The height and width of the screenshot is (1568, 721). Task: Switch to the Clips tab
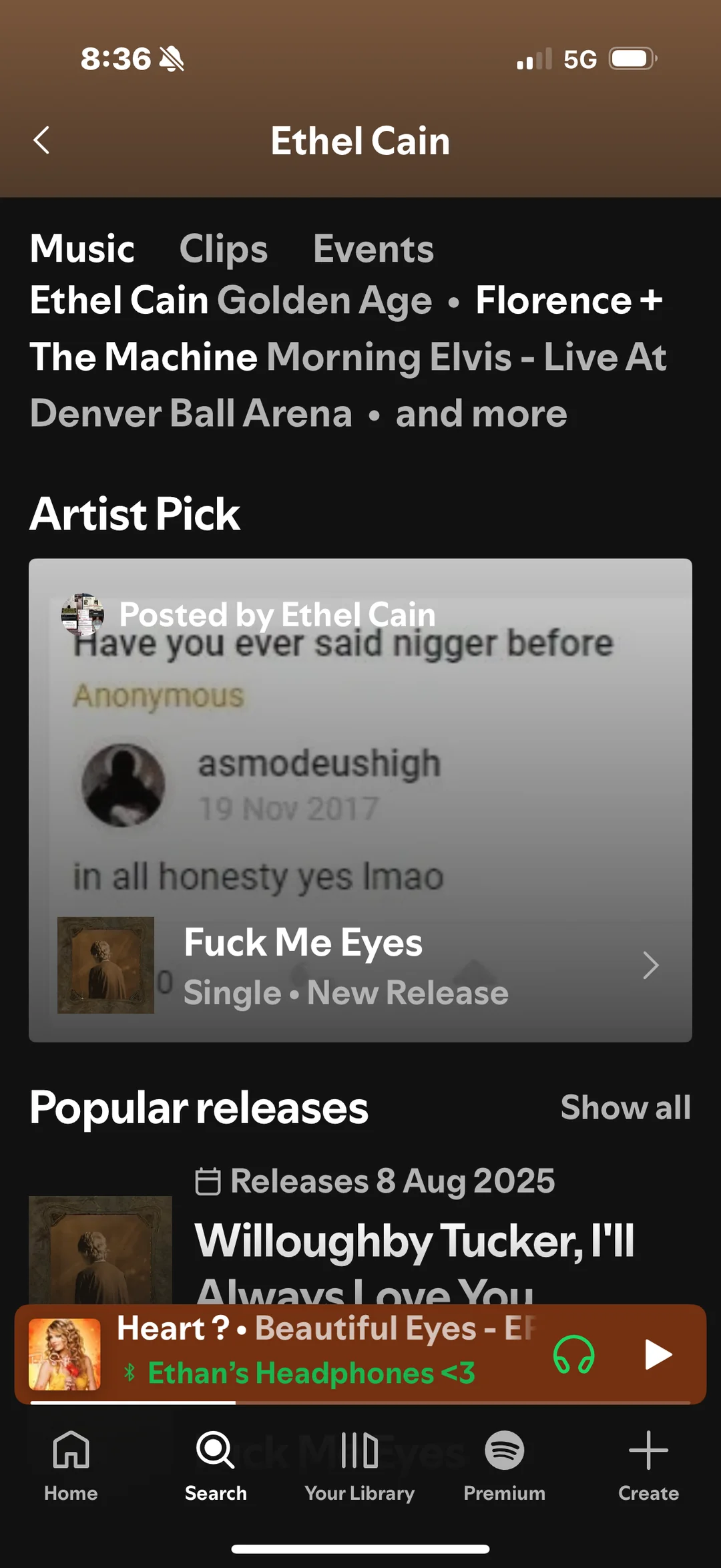pyautogui.click(x=223, y=249)
